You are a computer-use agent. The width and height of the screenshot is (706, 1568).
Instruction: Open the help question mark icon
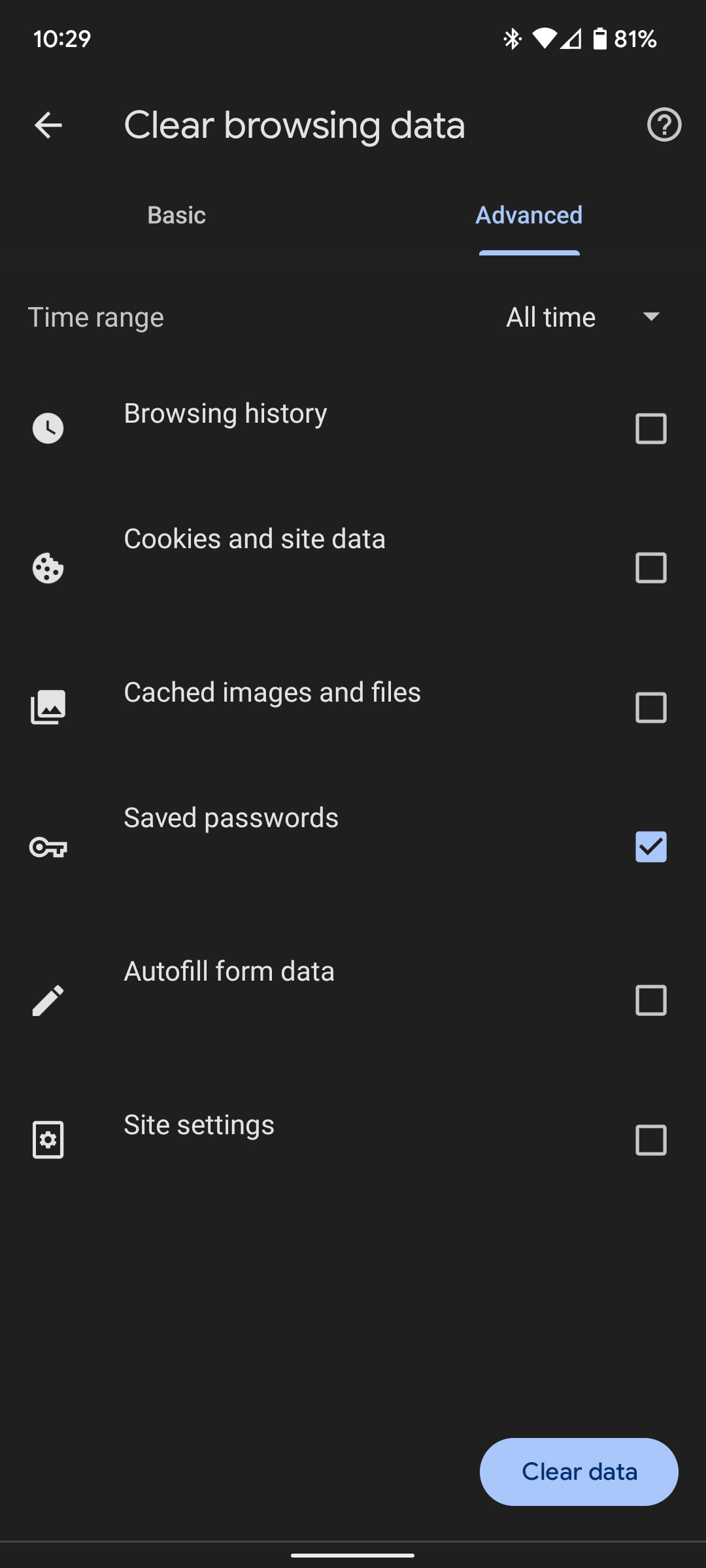(664, 125)
